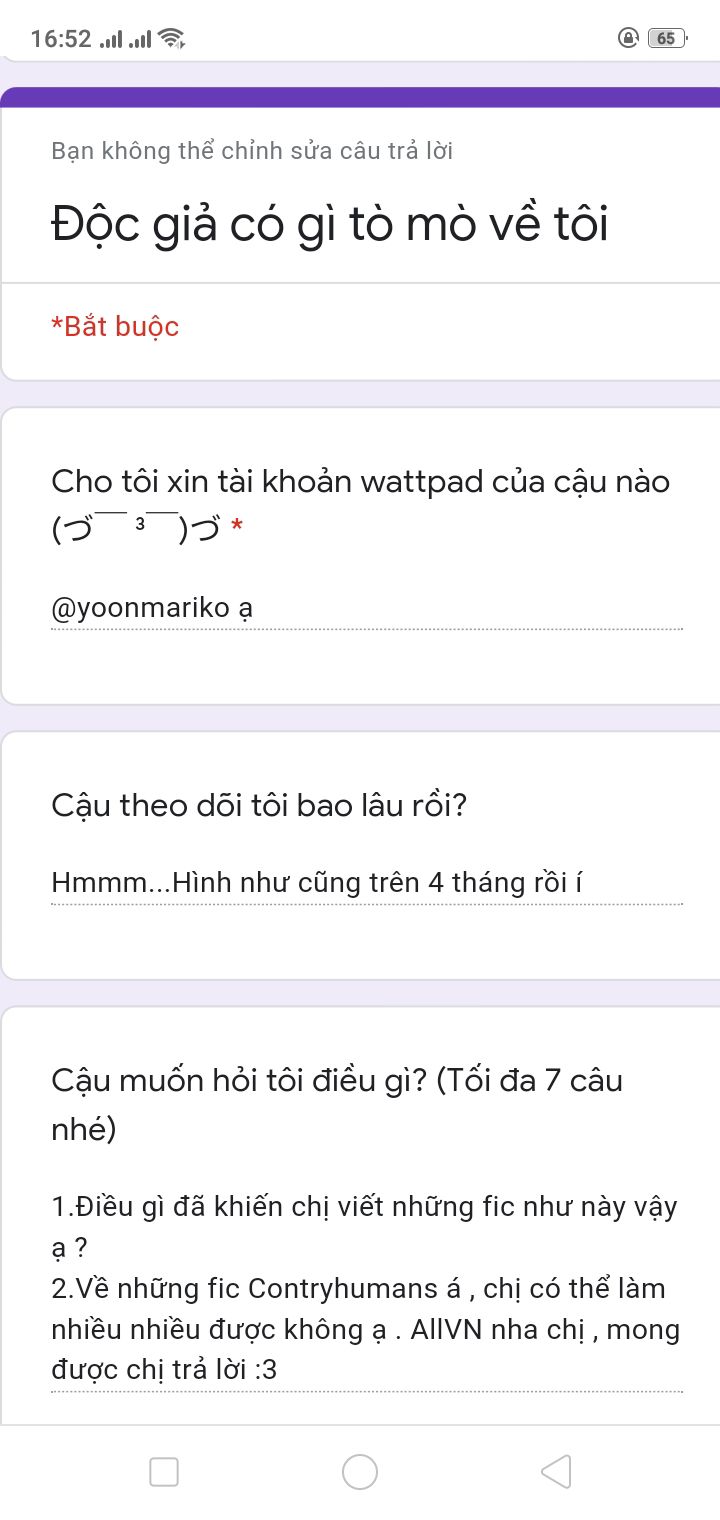Go back with the system back button
The image size is (720, 1520).
(556, 1472)
